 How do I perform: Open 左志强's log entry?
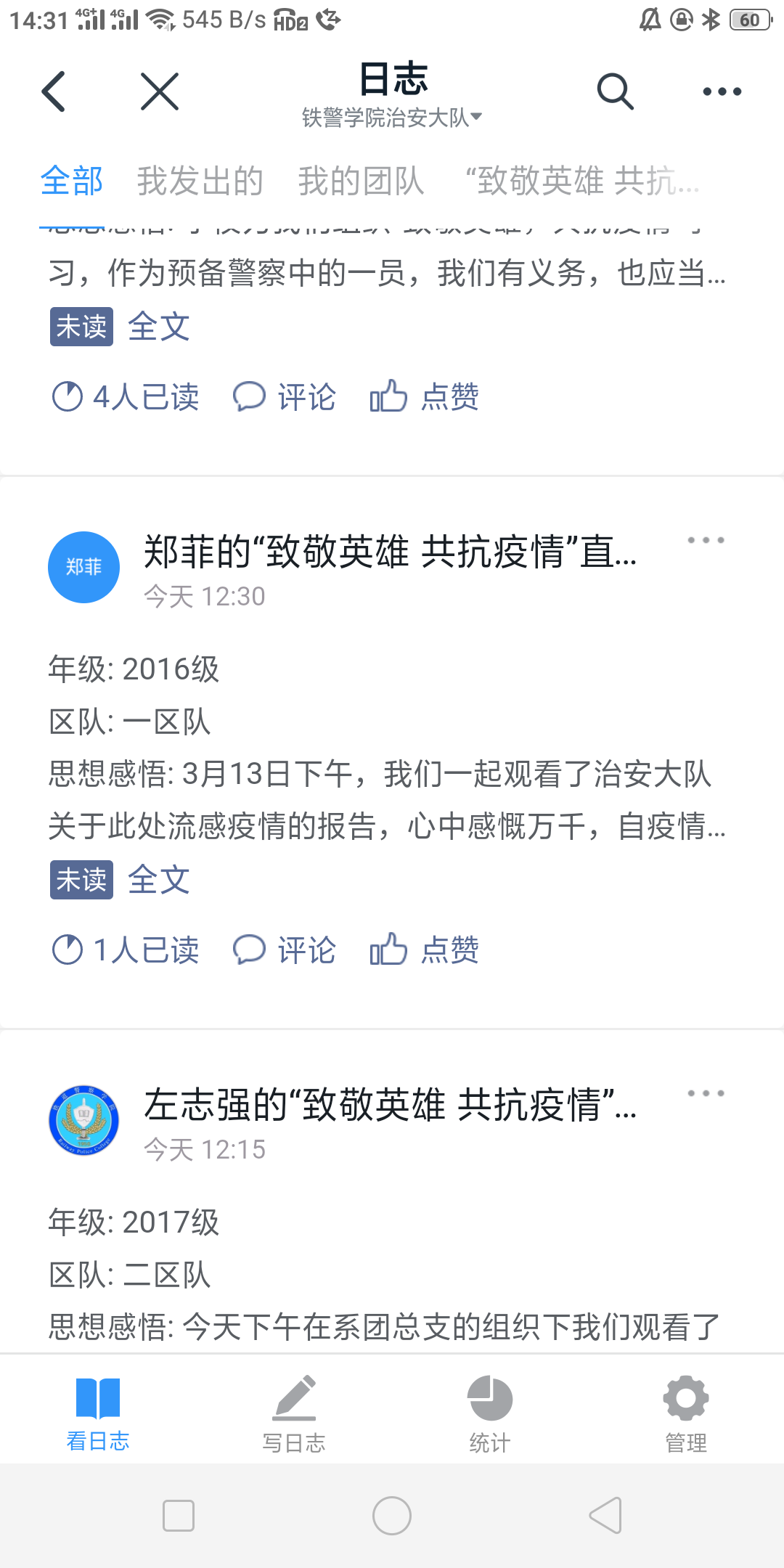tap(391, 1105)
